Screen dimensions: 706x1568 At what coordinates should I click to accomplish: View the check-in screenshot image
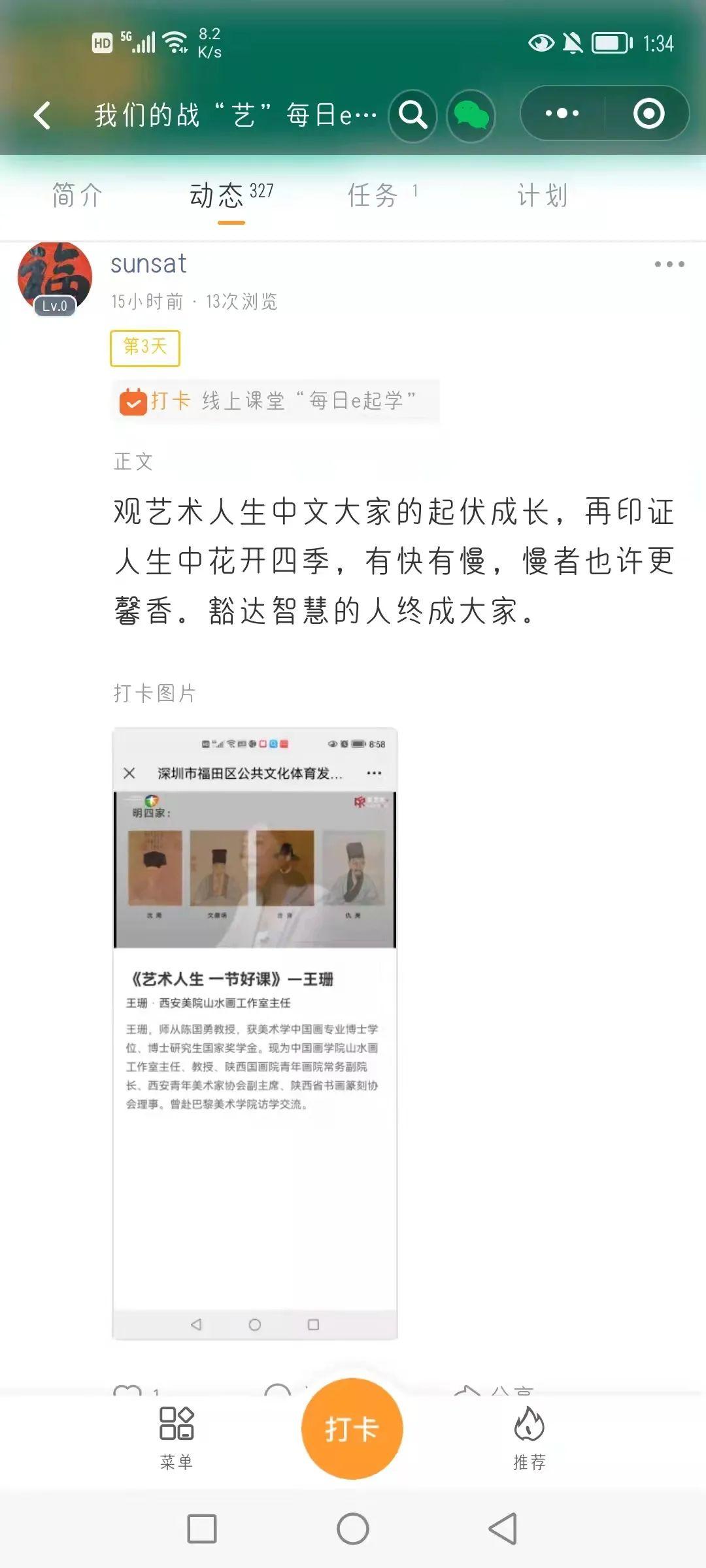255,1034
